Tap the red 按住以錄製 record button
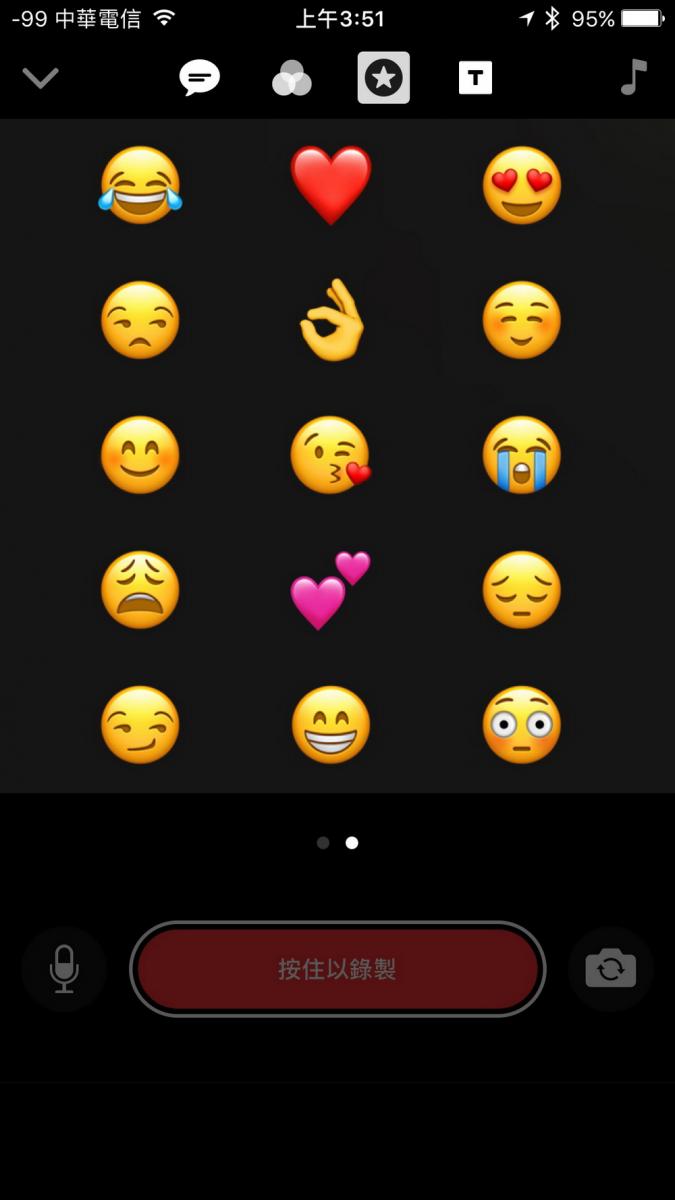The height and width of the screenshot is (1200, 675). [337, 969]
